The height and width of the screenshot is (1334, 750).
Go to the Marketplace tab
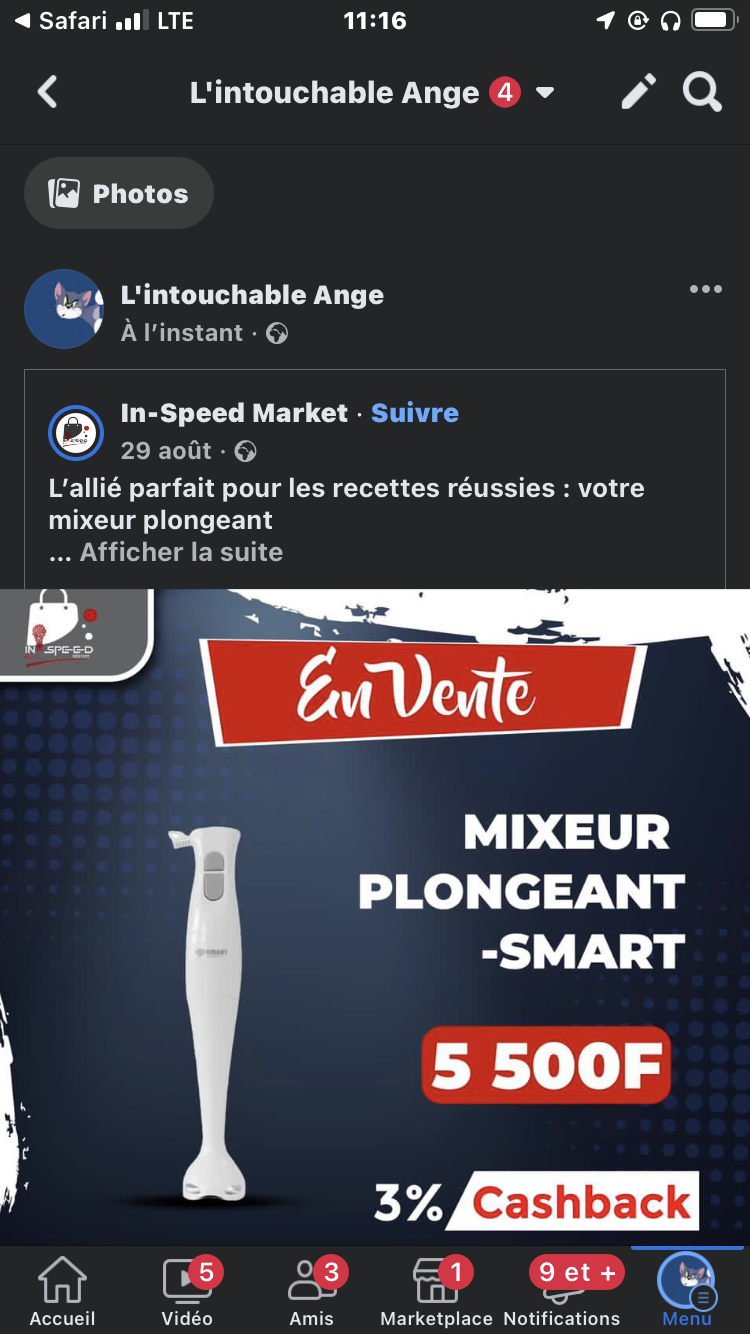pos(437,1290)
